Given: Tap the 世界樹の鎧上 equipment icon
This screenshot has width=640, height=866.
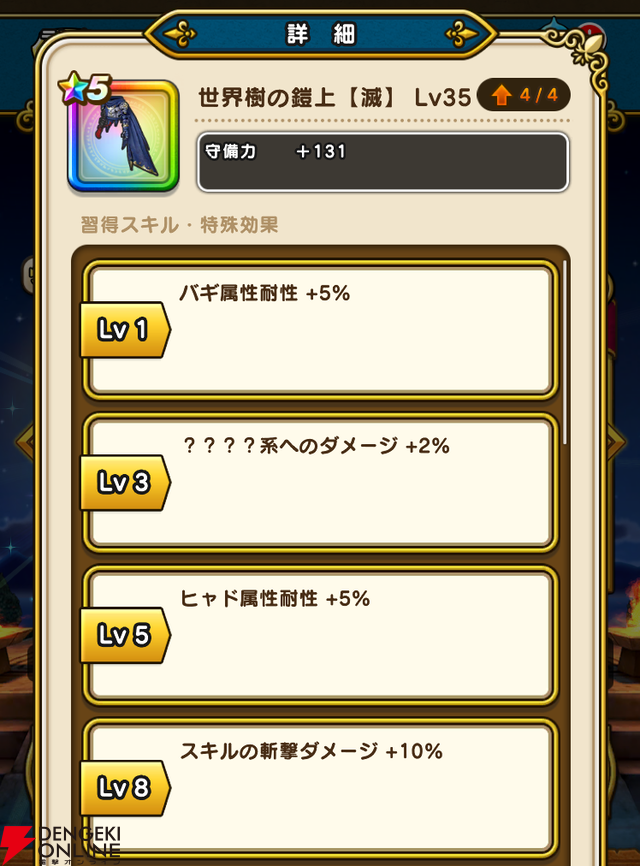Looking at the screenshot, I should [123, 136].
